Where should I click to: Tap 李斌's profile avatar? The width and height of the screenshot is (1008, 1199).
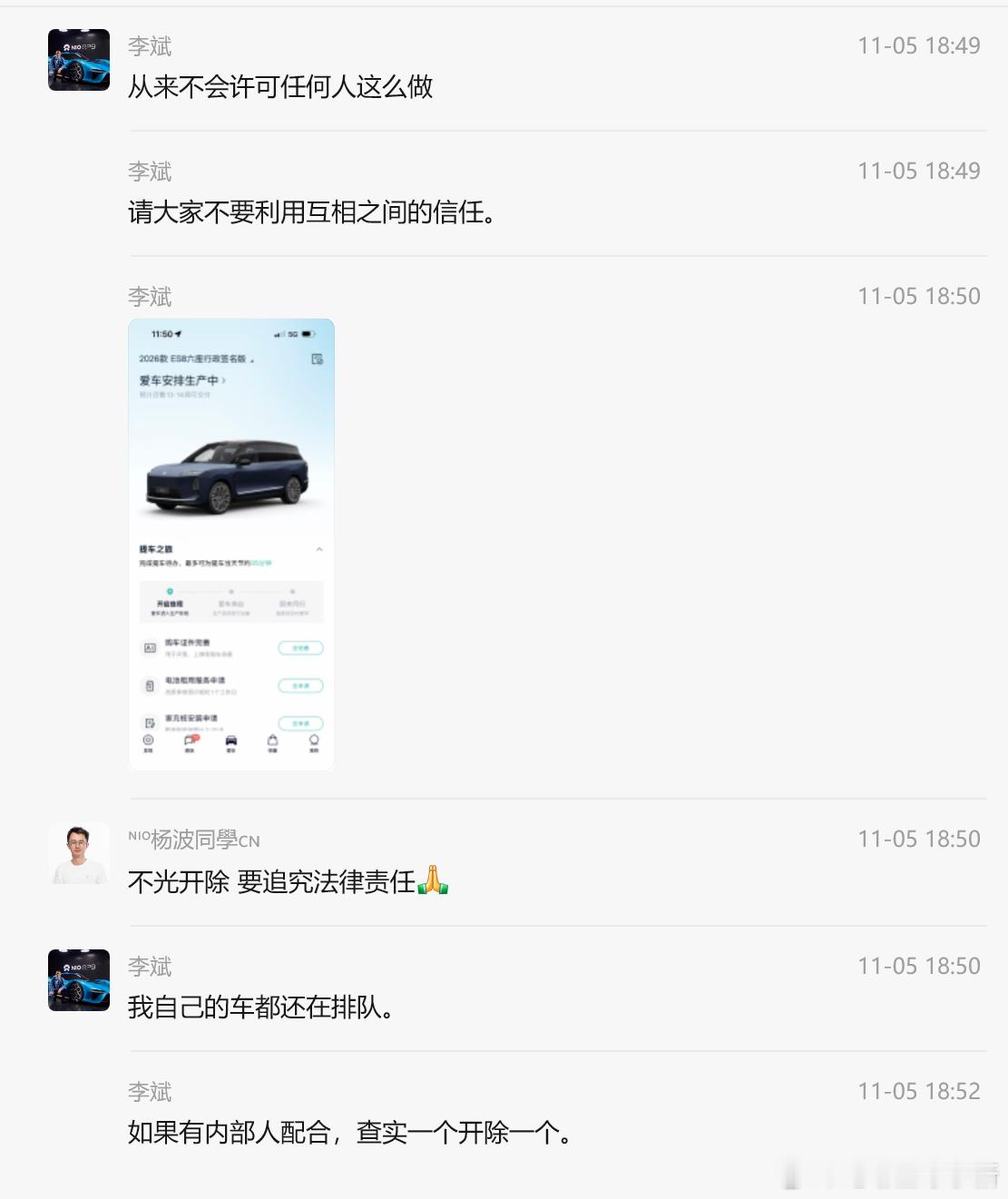pyautogui.click(x=78, y=58)
